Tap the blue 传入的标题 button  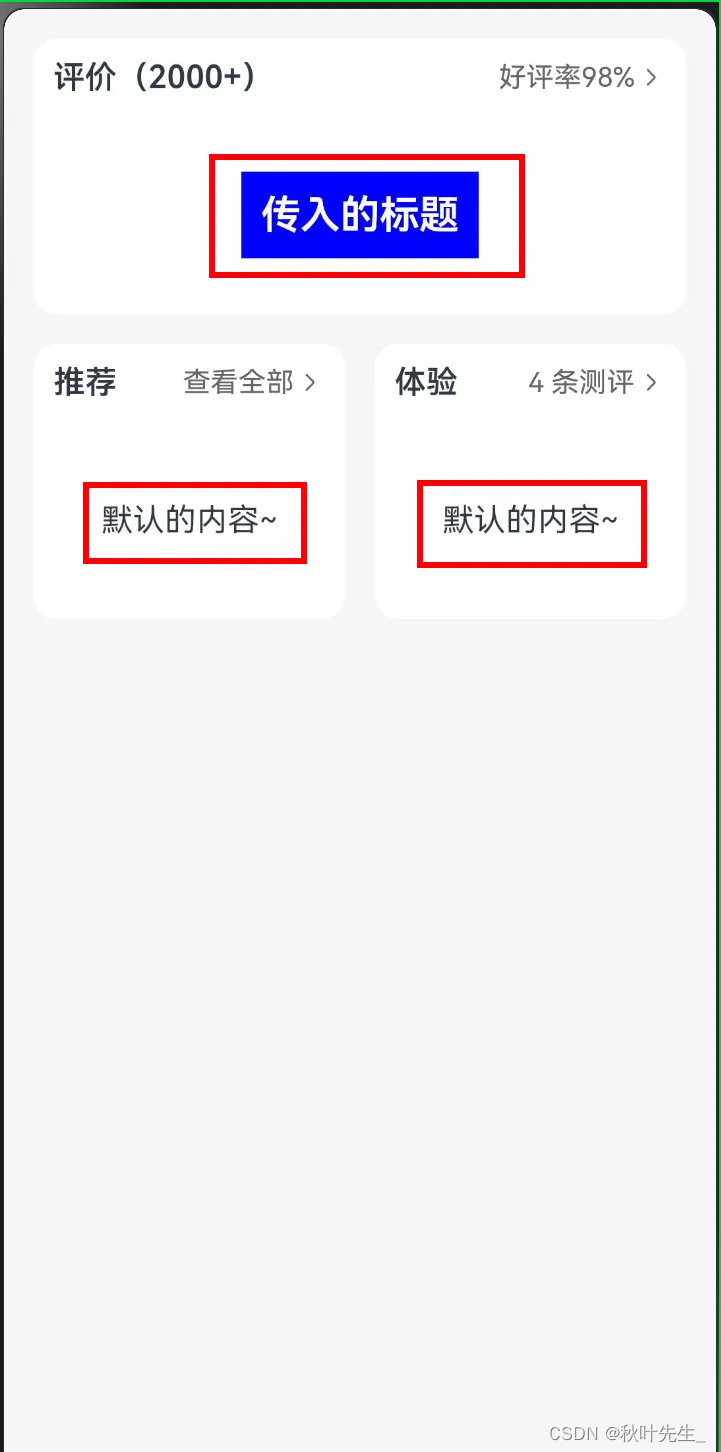pos(360,215)
